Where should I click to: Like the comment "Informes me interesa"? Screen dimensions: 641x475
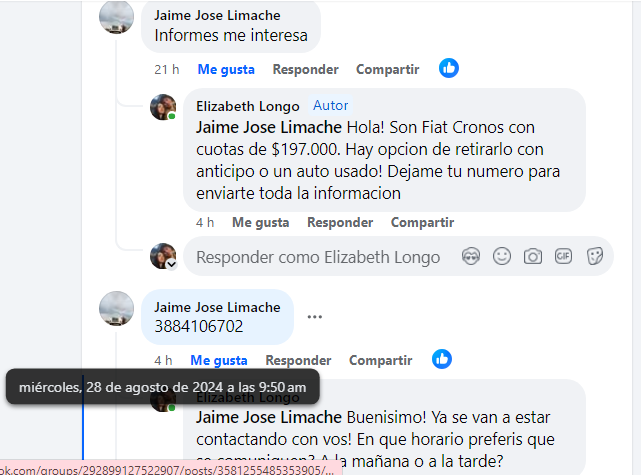click(226, 70)
